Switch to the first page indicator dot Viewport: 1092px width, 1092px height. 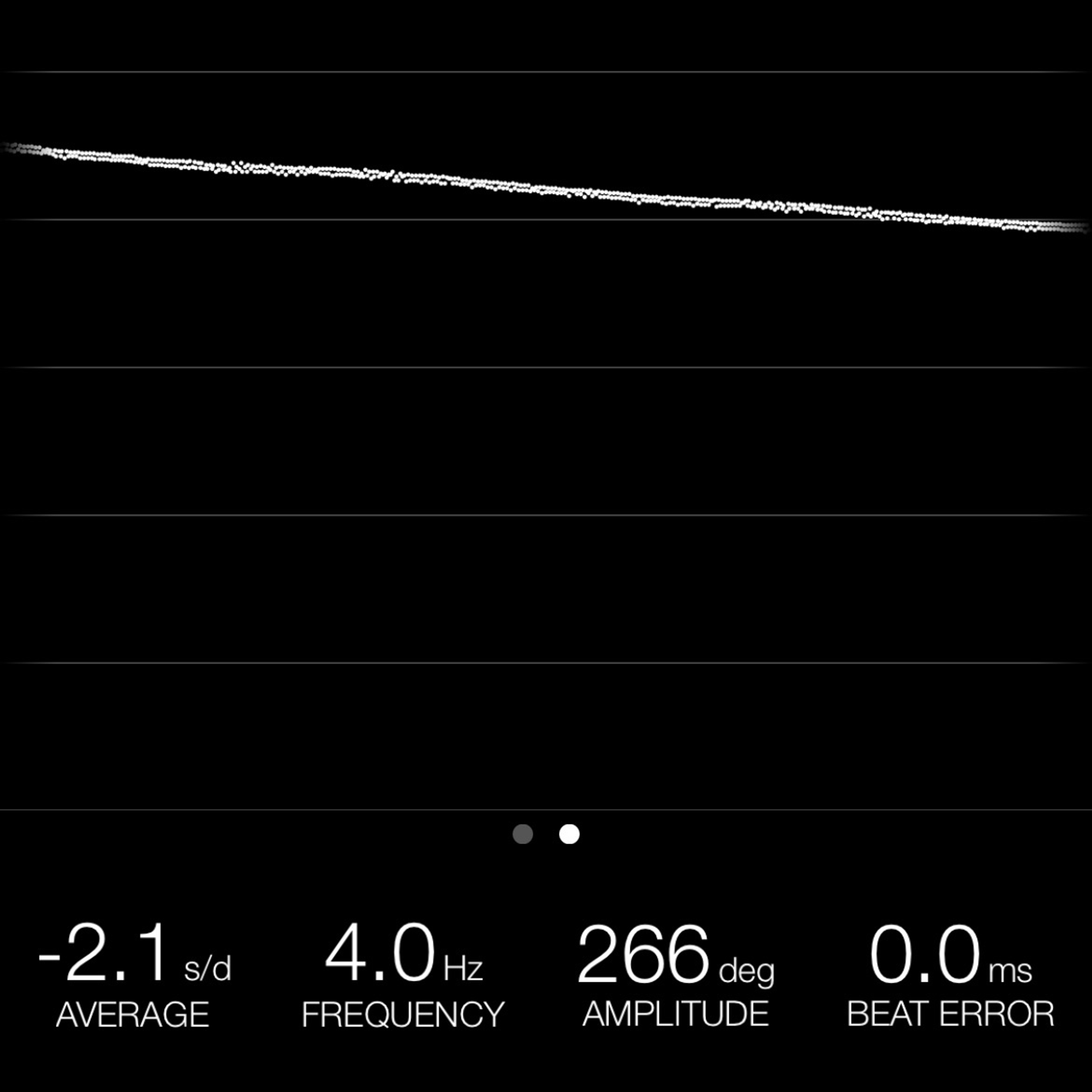(x=522, y=834)
